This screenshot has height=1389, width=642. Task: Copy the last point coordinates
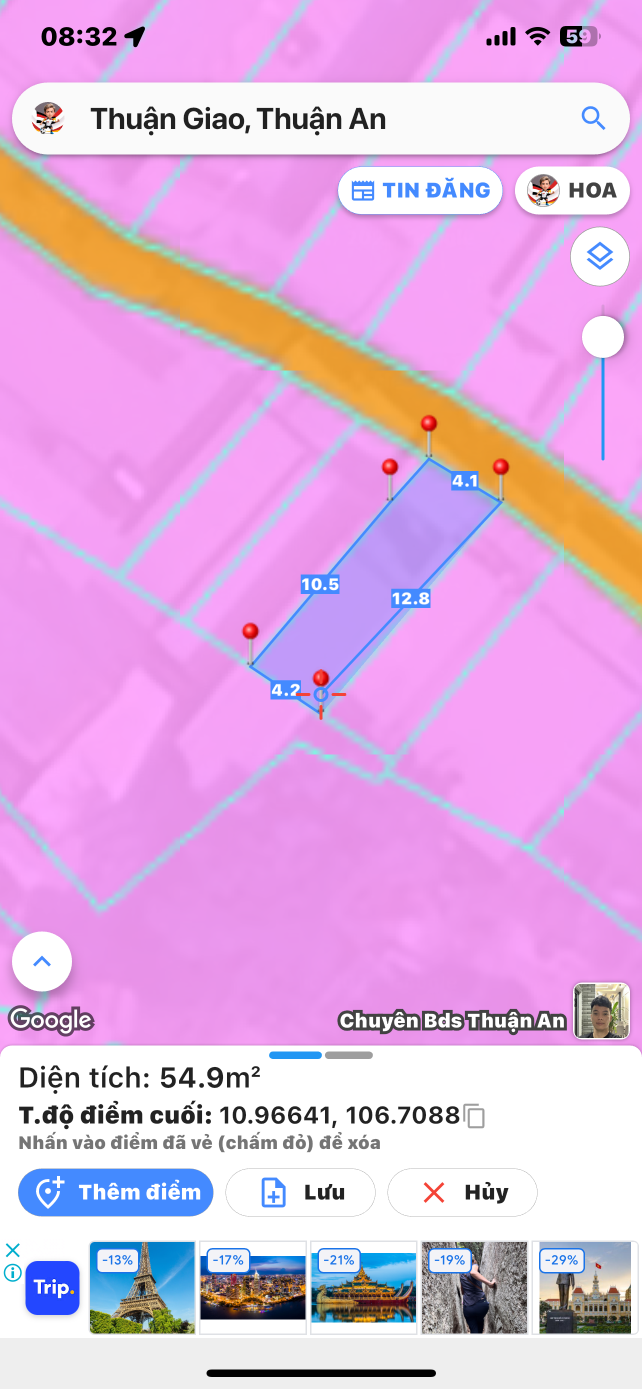pos(475,1116)
